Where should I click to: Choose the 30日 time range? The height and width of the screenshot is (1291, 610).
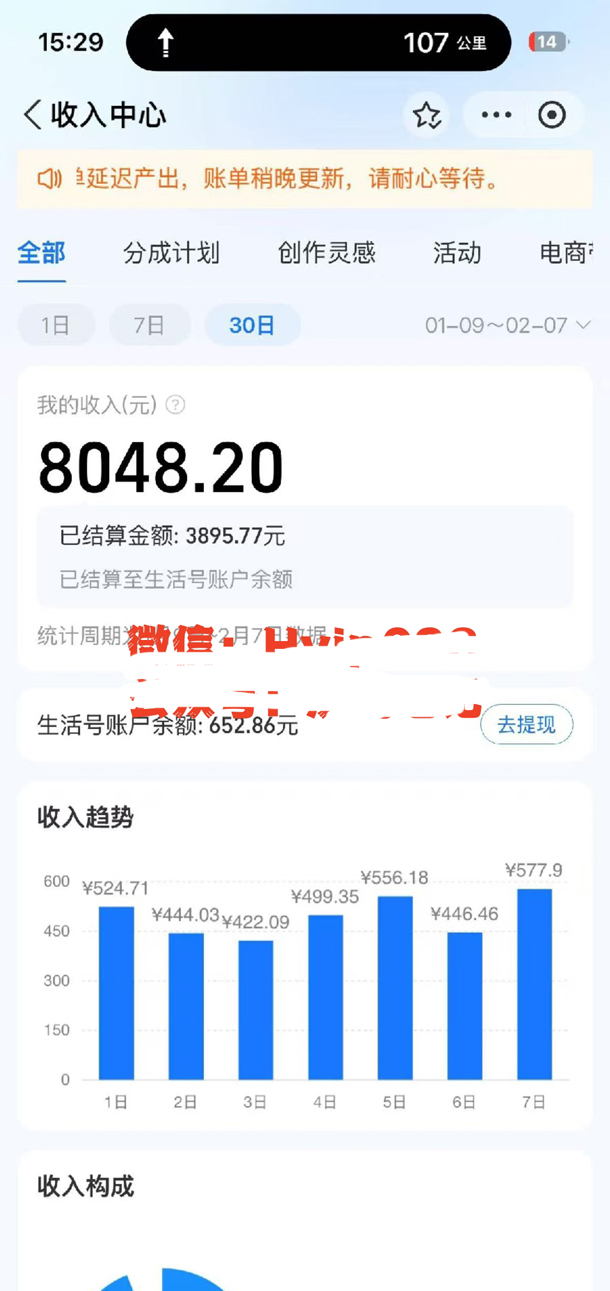pos(252,325)
